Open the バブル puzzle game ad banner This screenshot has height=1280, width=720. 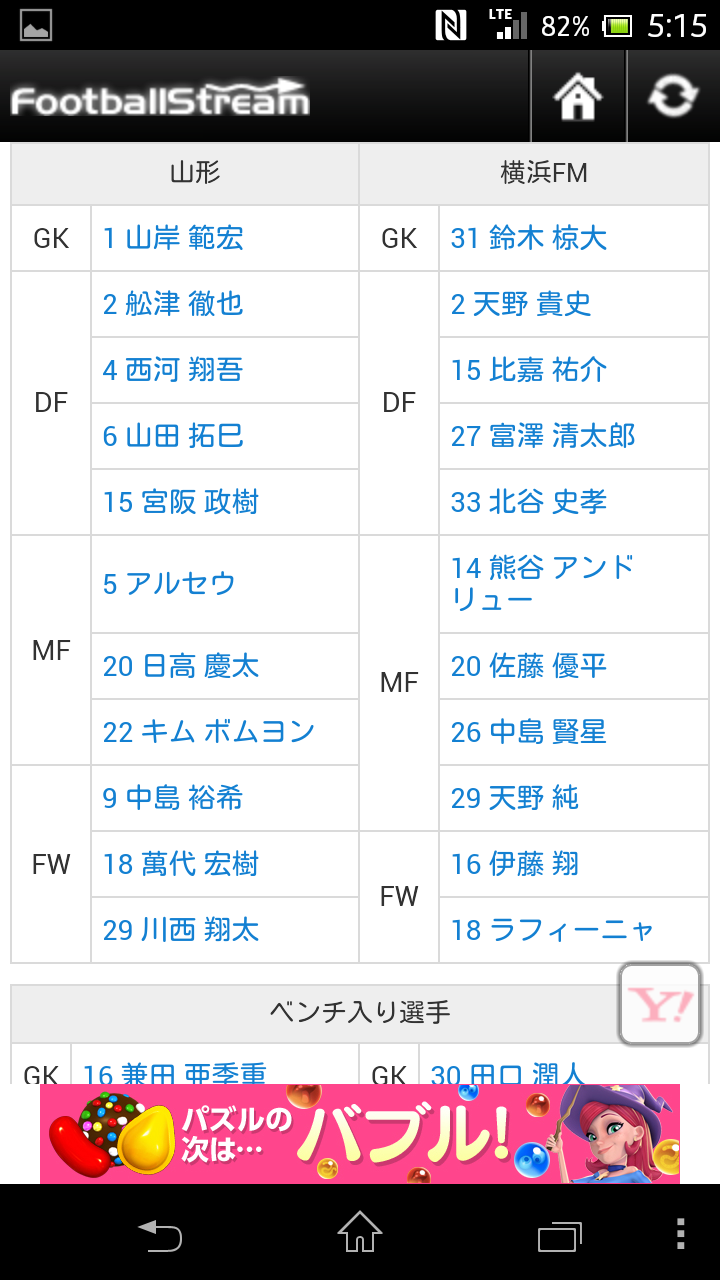pyautogui.click(x=360, y=1134)
